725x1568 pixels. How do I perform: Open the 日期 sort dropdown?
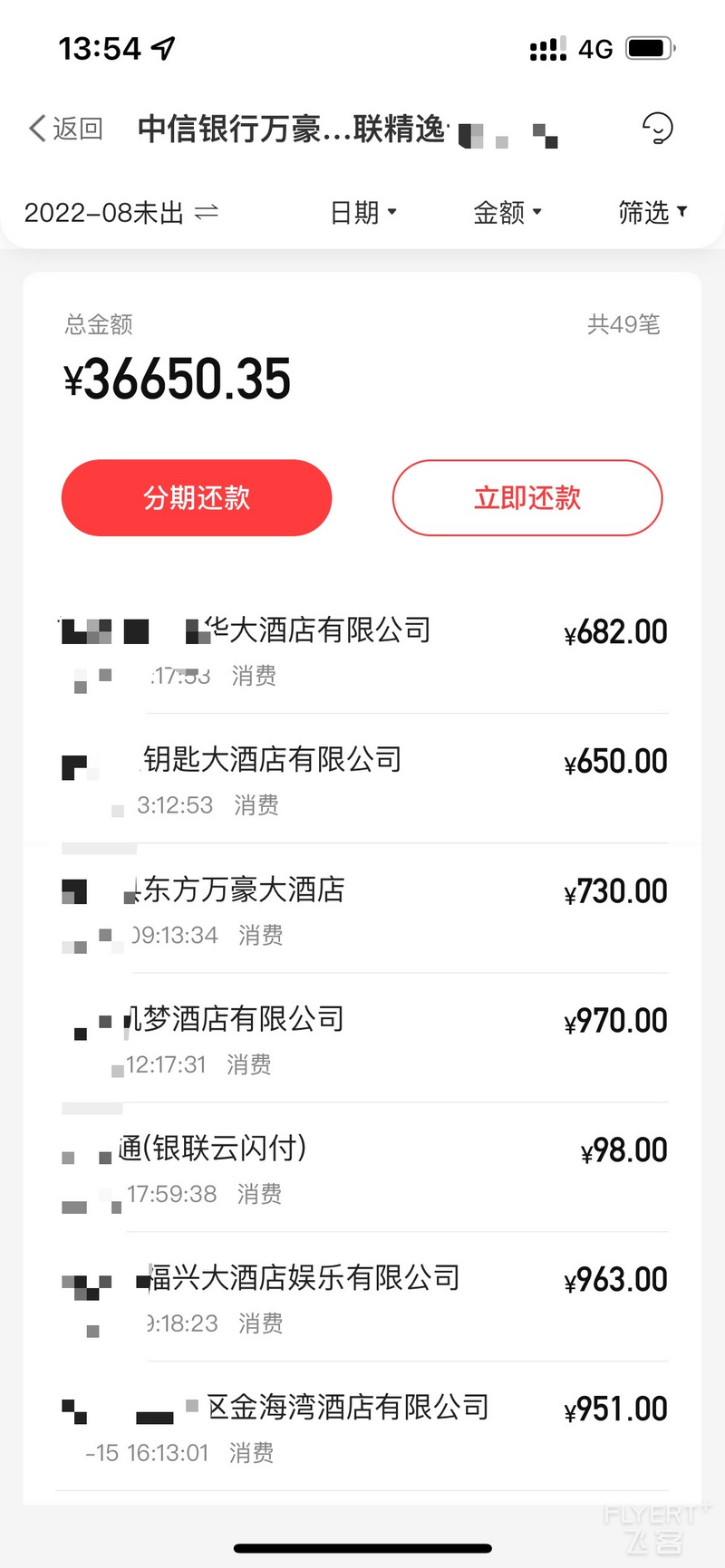point(363,213)
